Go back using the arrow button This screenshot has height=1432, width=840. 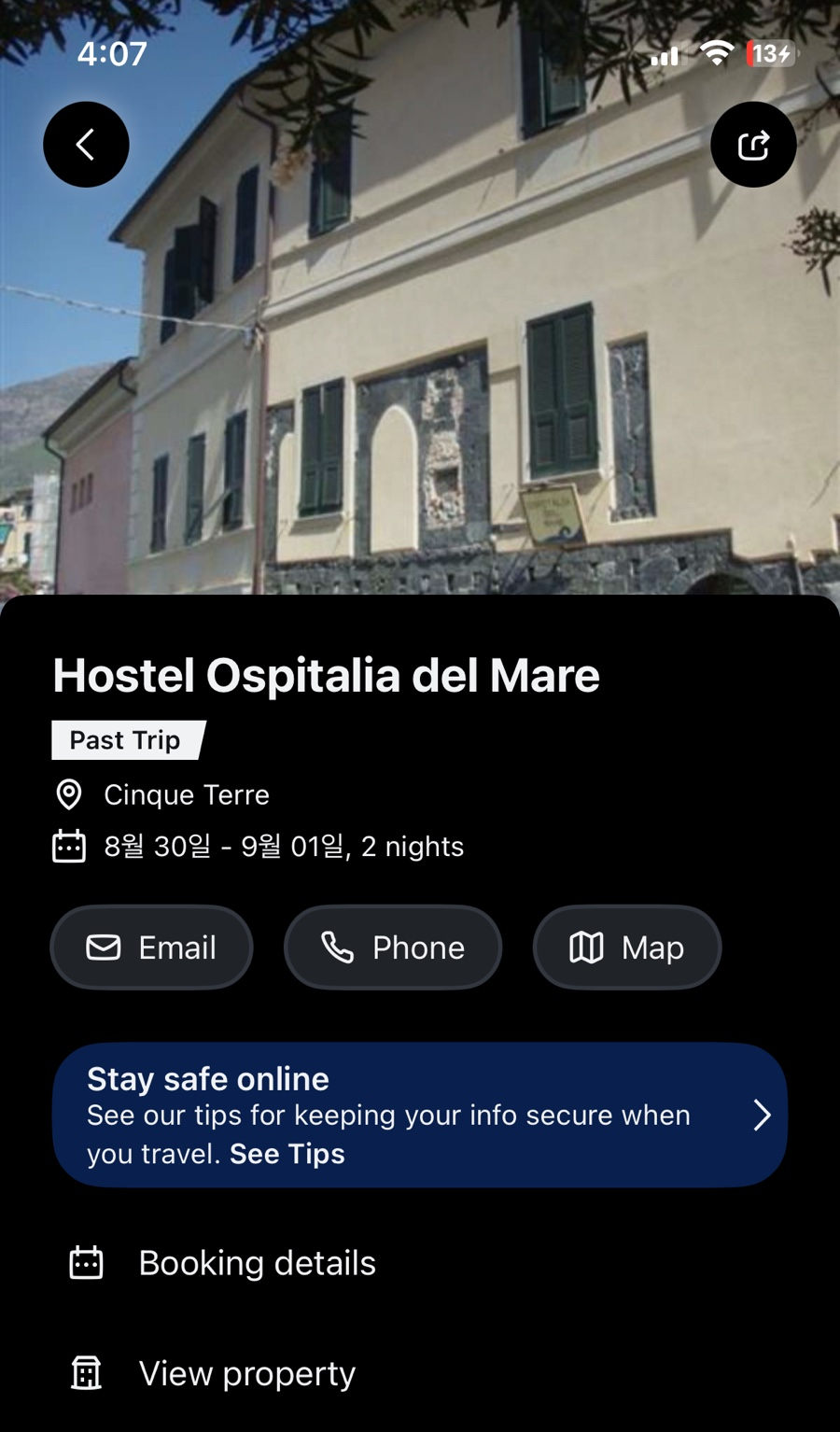point(86,145)
